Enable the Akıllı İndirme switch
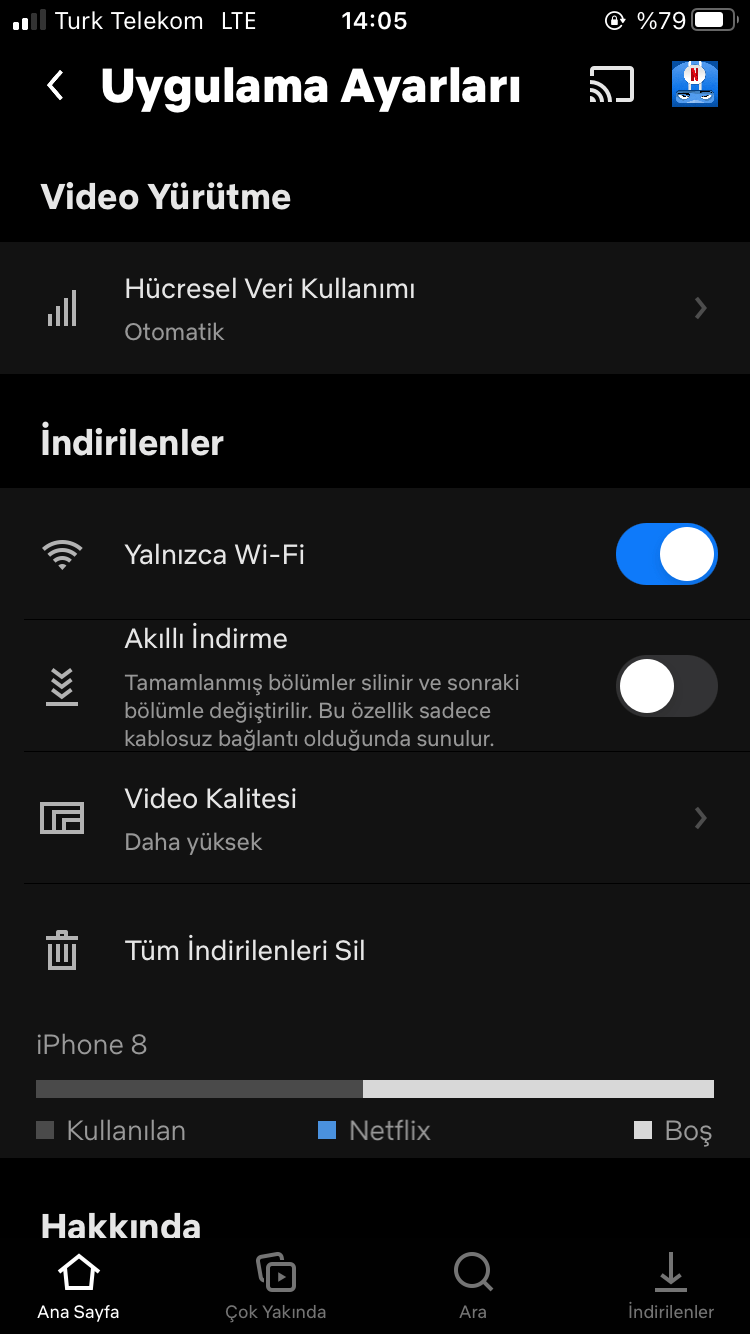 (667, 686)
